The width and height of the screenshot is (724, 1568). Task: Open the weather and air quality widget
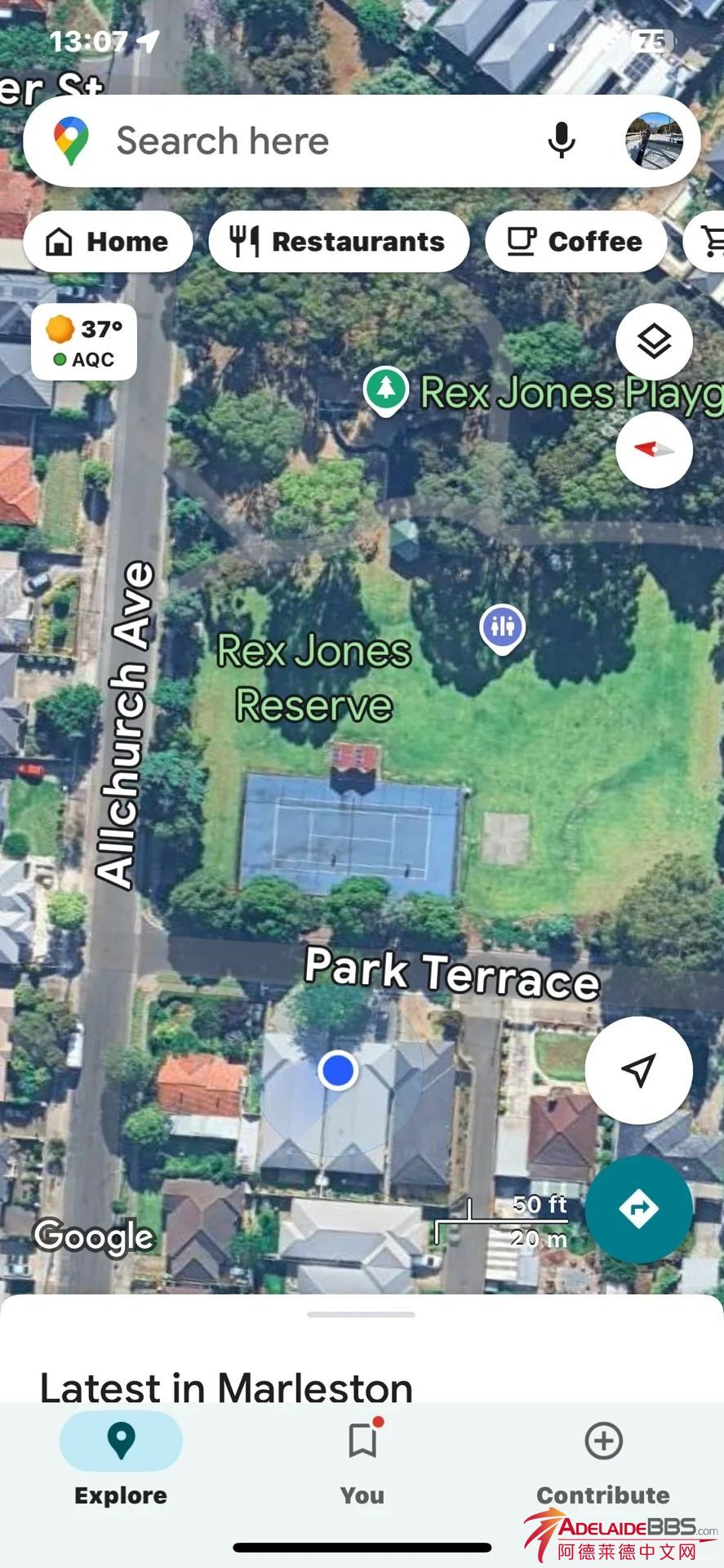(84, 343)
